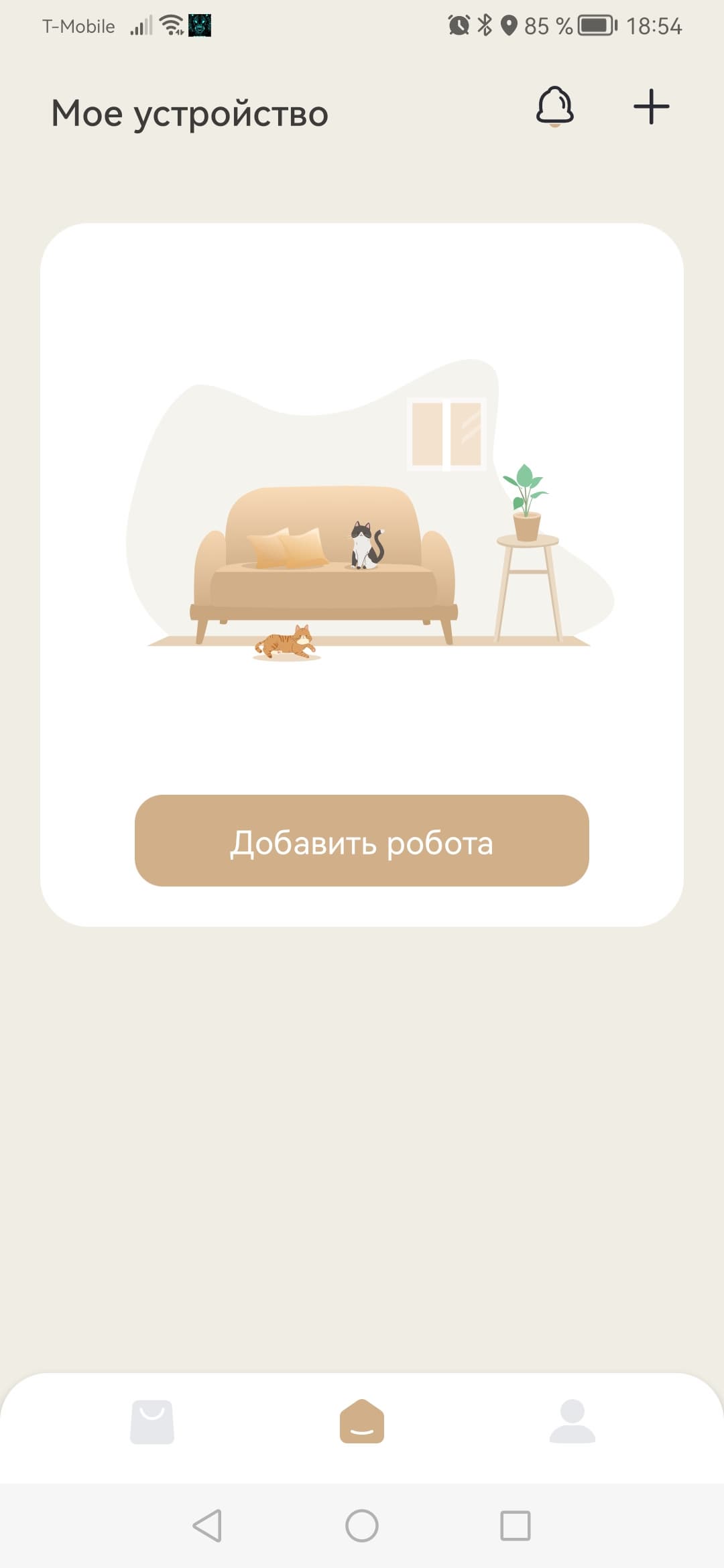Image resolution: width=724 pixels, height=1568 pixels.
Task: Tap the Добавить робота button
Action: (x=362, y=841)
